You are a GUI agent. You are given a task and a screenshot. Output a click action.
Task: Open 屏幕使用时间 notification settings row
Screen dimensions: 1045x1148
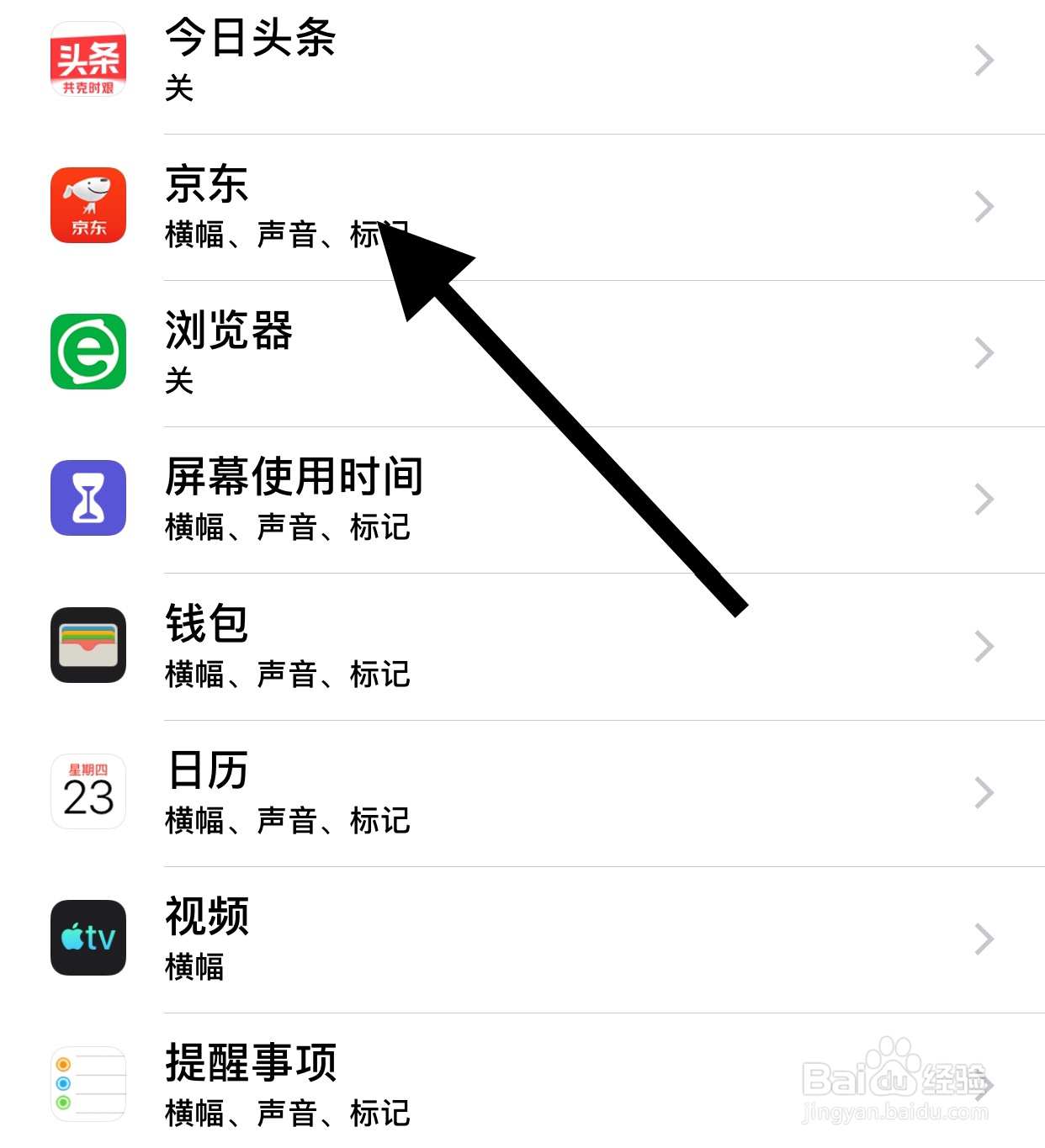522,499
